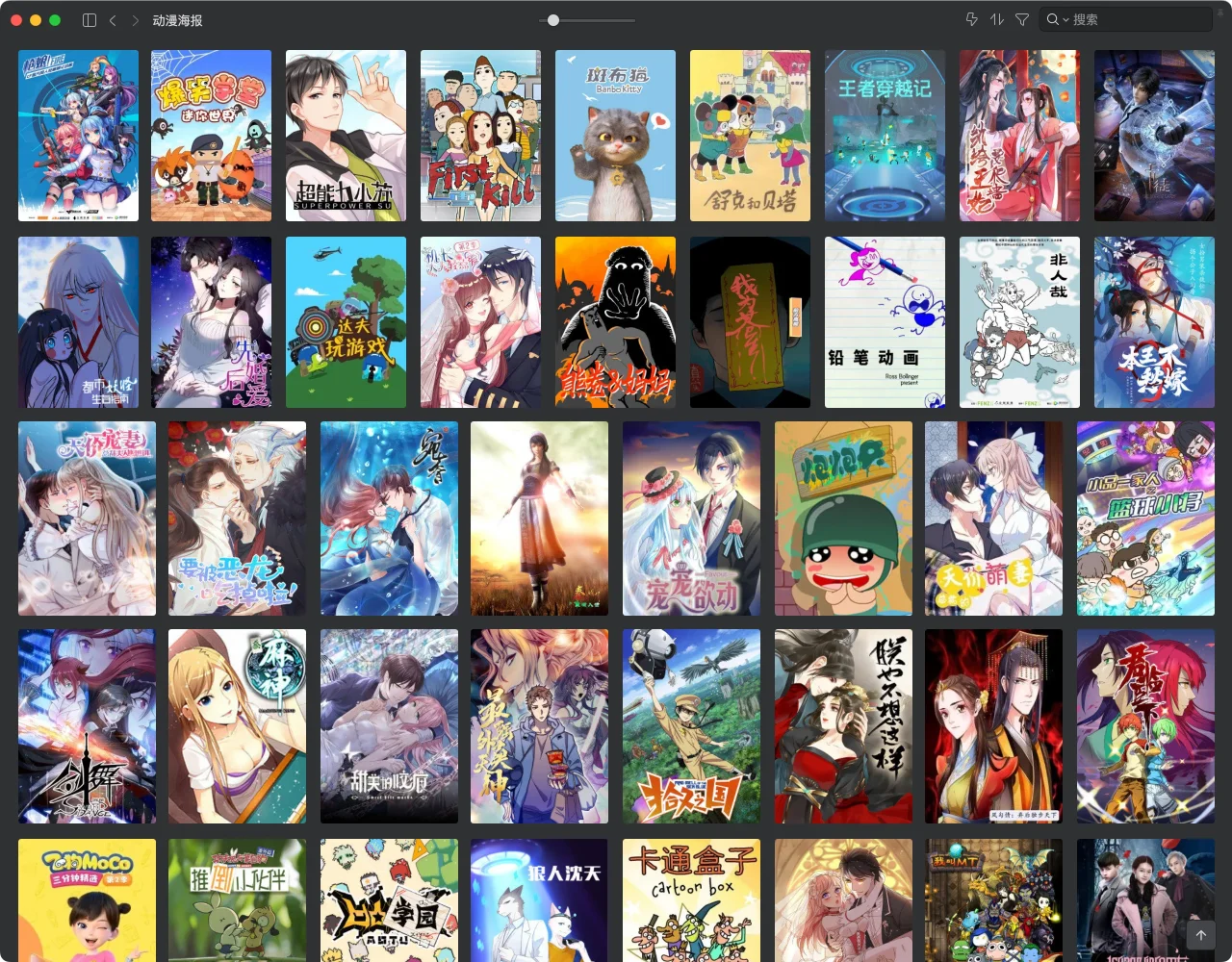Close the window with red button
Screen dimensions: 1232x962
click(16, 19)
